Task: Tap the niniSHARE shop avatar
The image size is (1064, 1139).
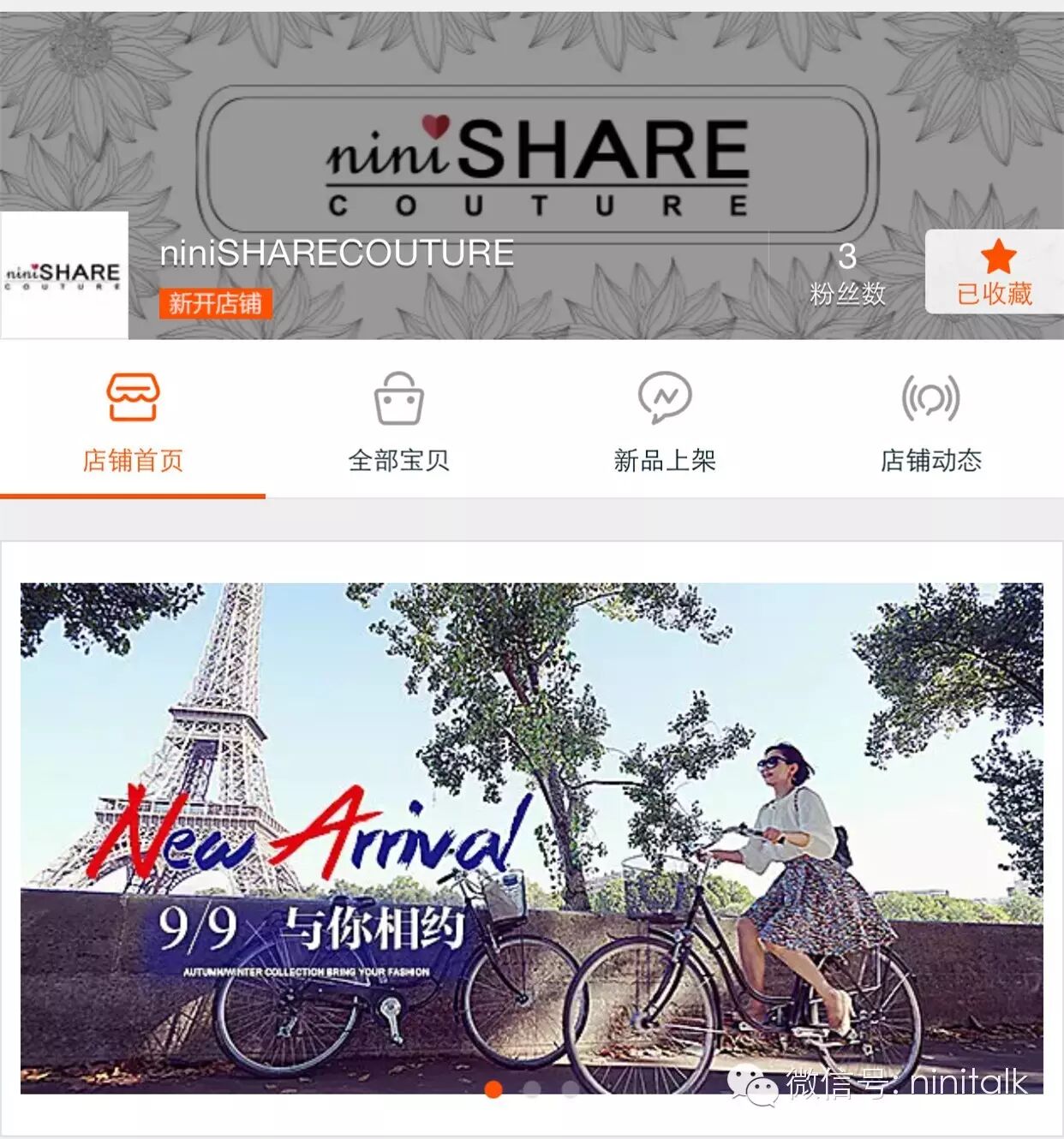Action: point(64,275)
